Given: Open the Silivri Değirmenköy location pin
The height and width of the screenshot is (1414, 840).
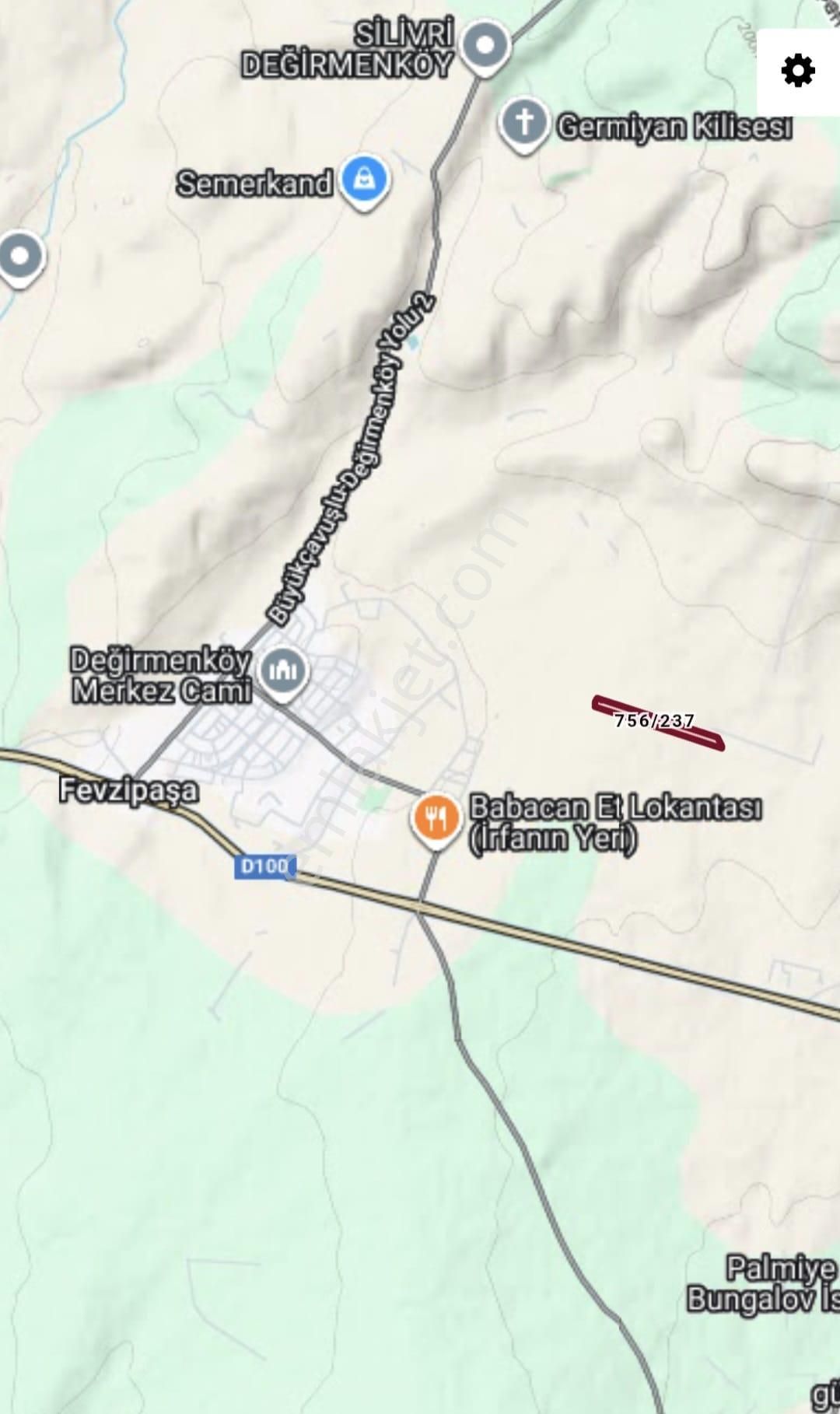Looking at the screenshot, I should click(485, 45).
